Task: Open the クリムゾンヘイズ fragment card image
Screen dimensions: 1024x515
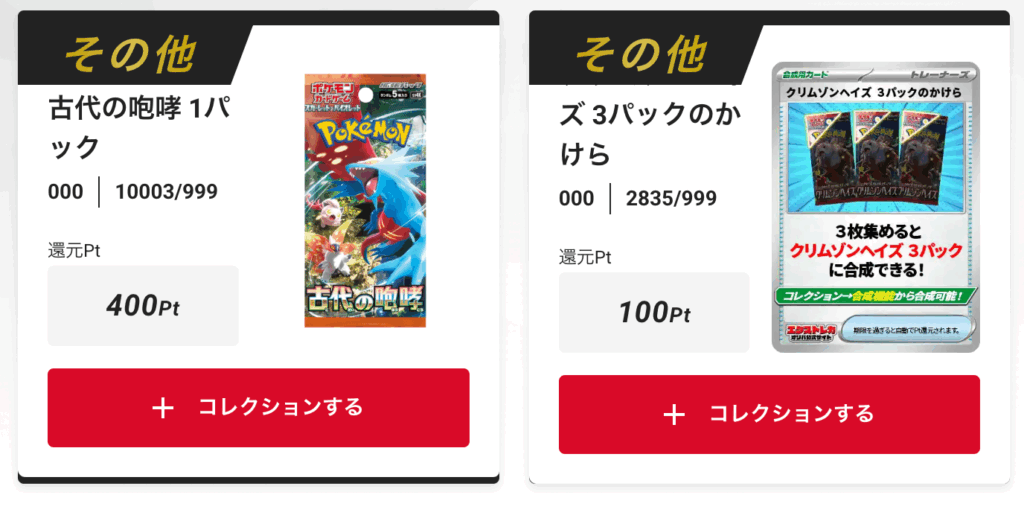Action: coord(875,207)
